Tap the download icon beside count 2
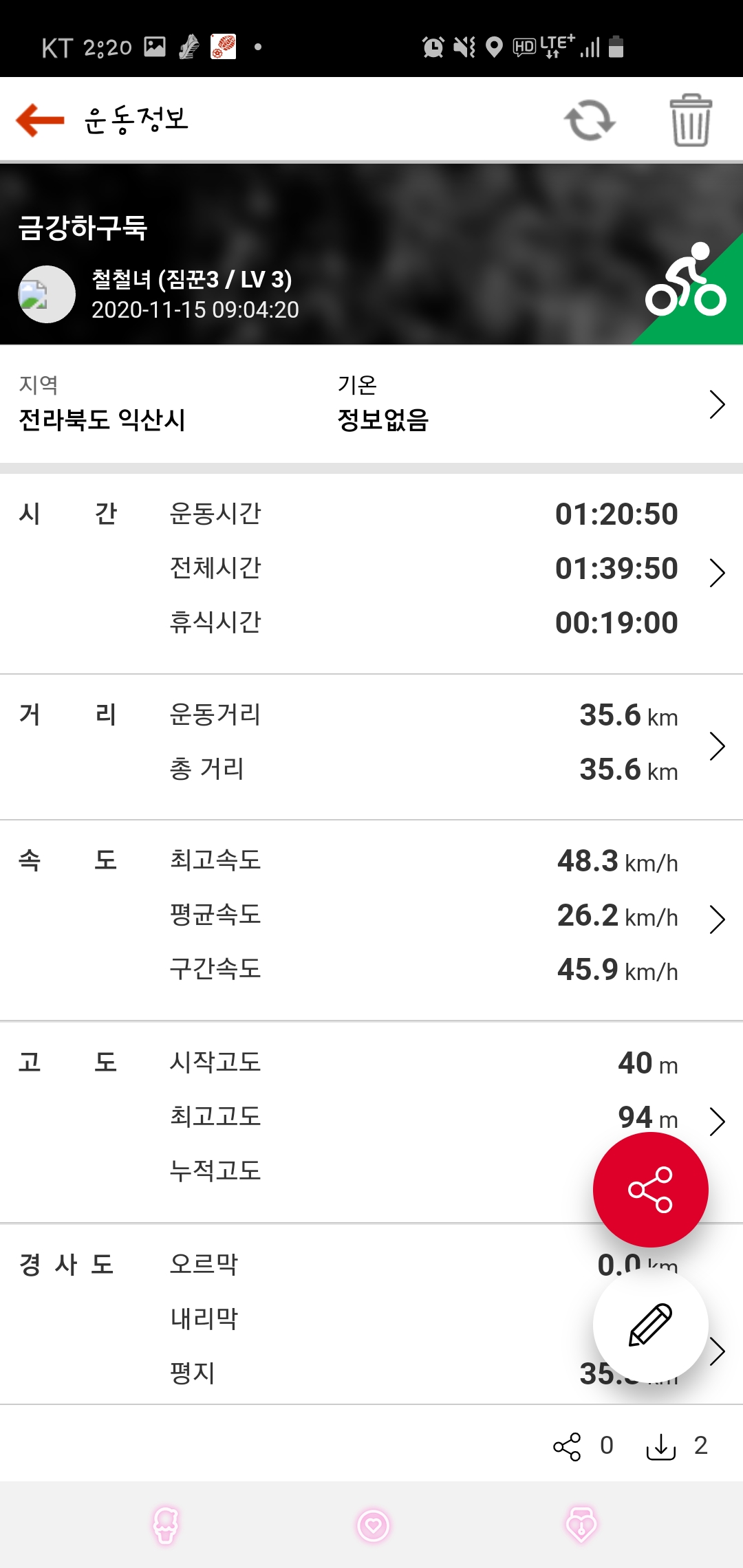Image resolution: width=743 pixels, height=1568 pixels. [x=660, y=1446]
